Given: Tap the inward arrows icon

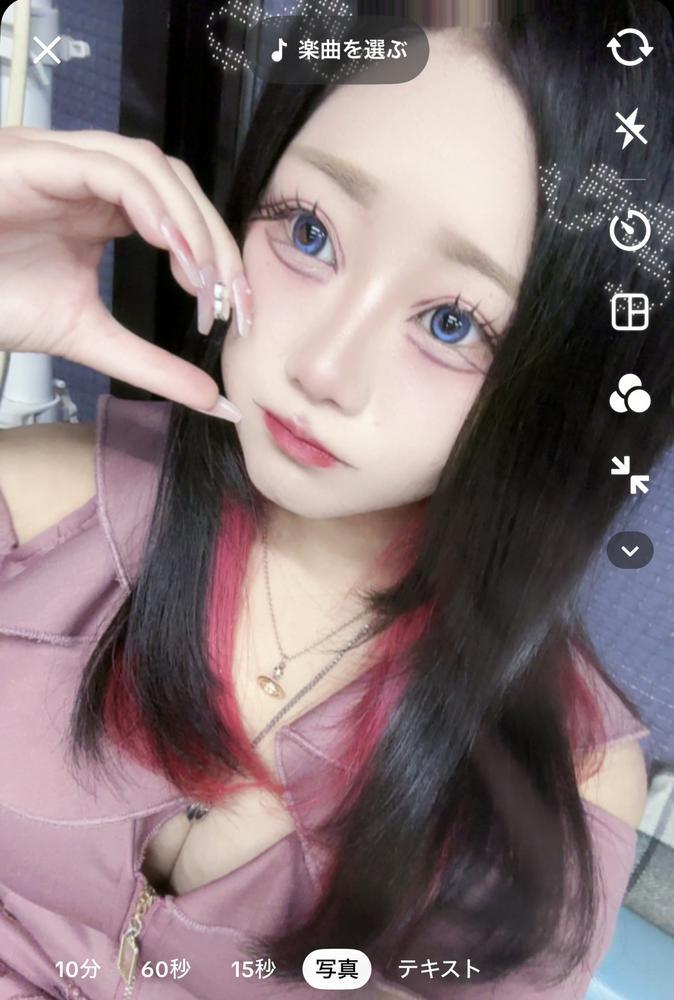Looking at the screenshot, I should [630, 474].
